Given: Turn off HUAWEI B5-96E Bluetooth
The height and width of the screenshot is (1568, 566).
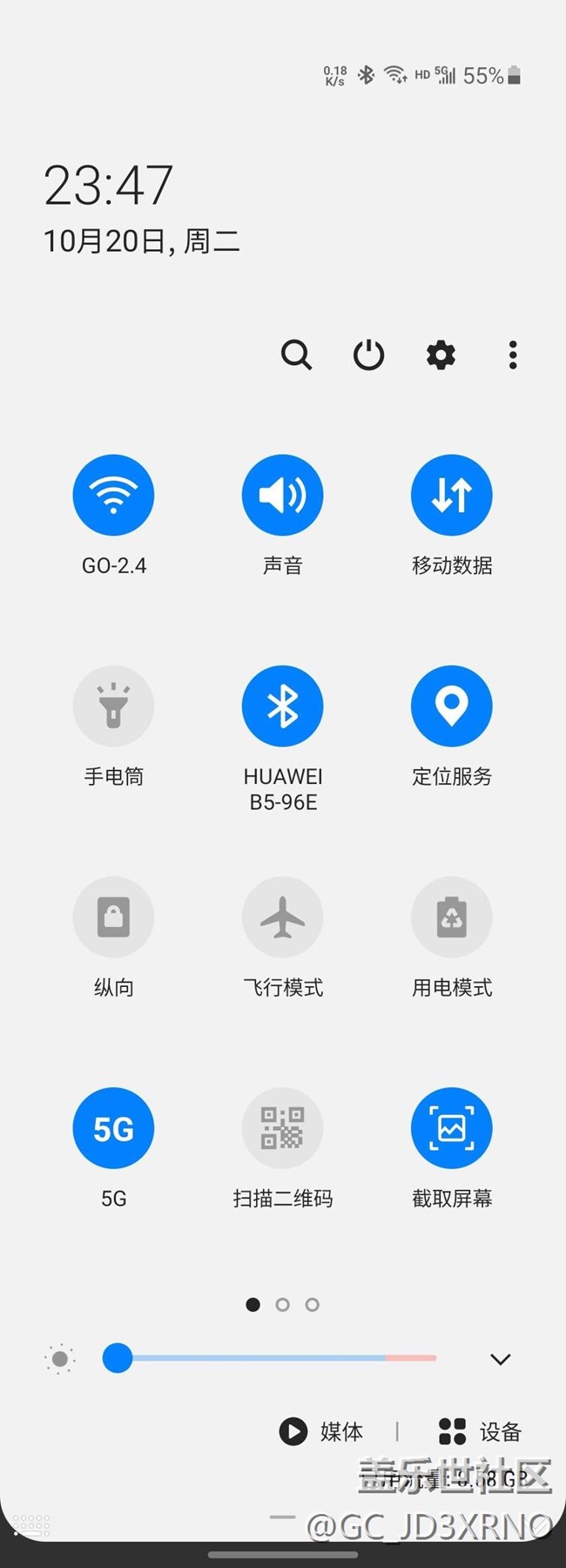Looking at the screenshot, I should point(282,706).
